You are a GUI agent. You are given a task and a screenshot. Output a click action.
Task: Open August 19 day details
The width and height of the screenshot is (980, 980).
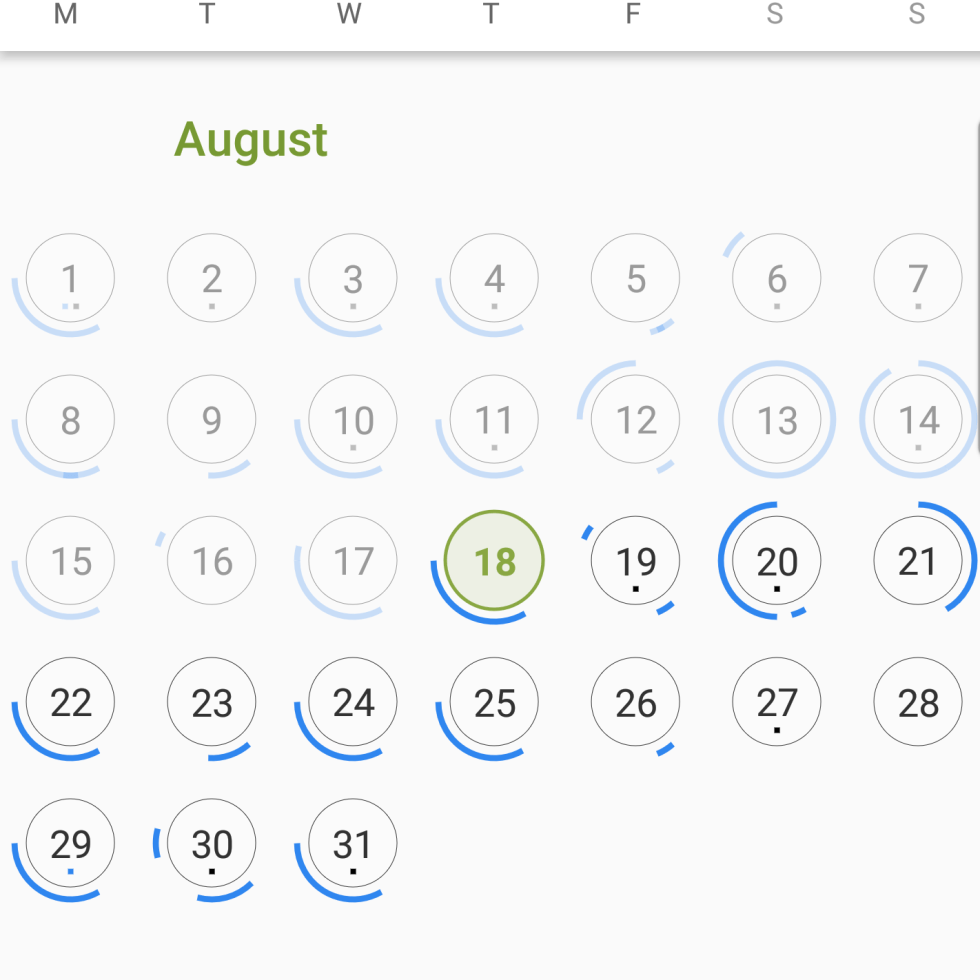click(635, 561)
